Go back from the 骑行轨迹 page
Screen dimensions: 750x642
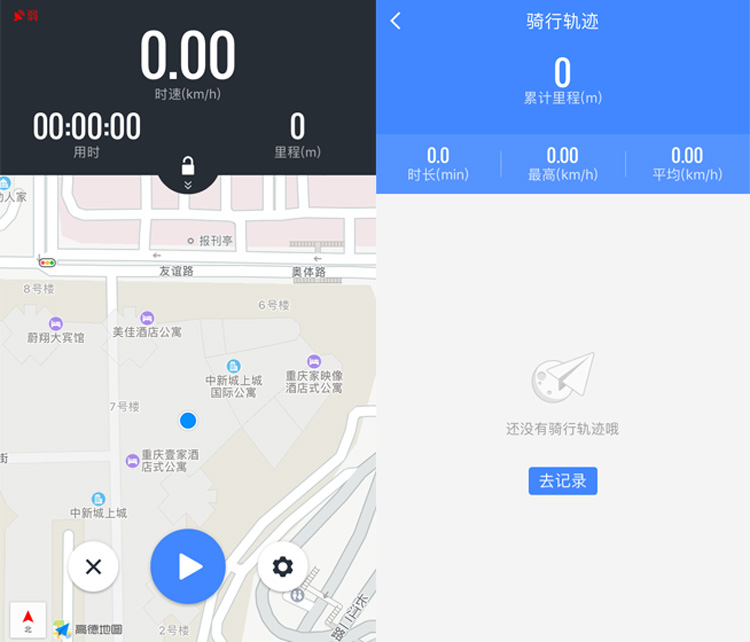(x=396, y=21)
